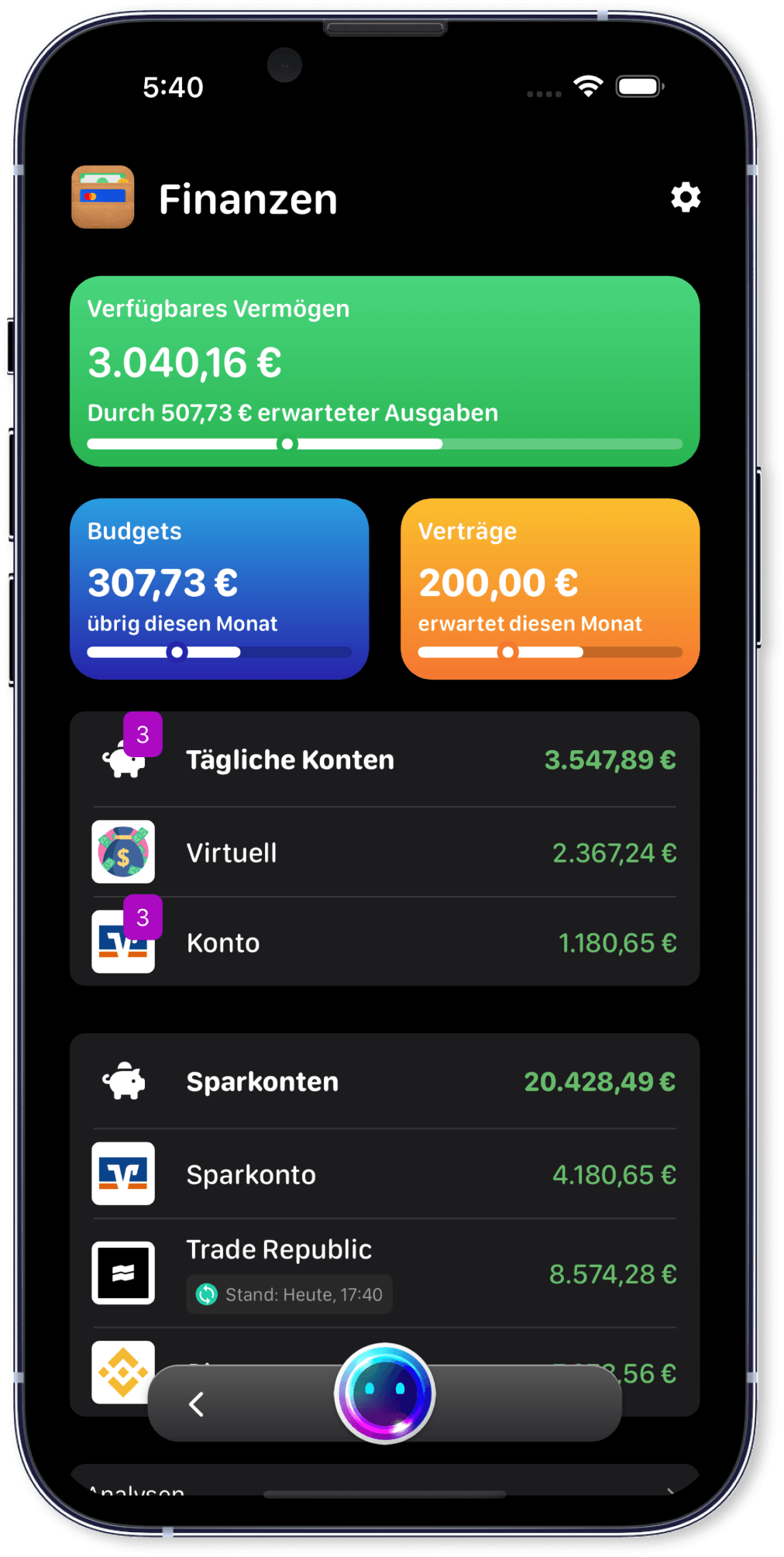
Task: Tap the glowing assistant orb
Action: pyautogui.click(x=385, y=1393)
